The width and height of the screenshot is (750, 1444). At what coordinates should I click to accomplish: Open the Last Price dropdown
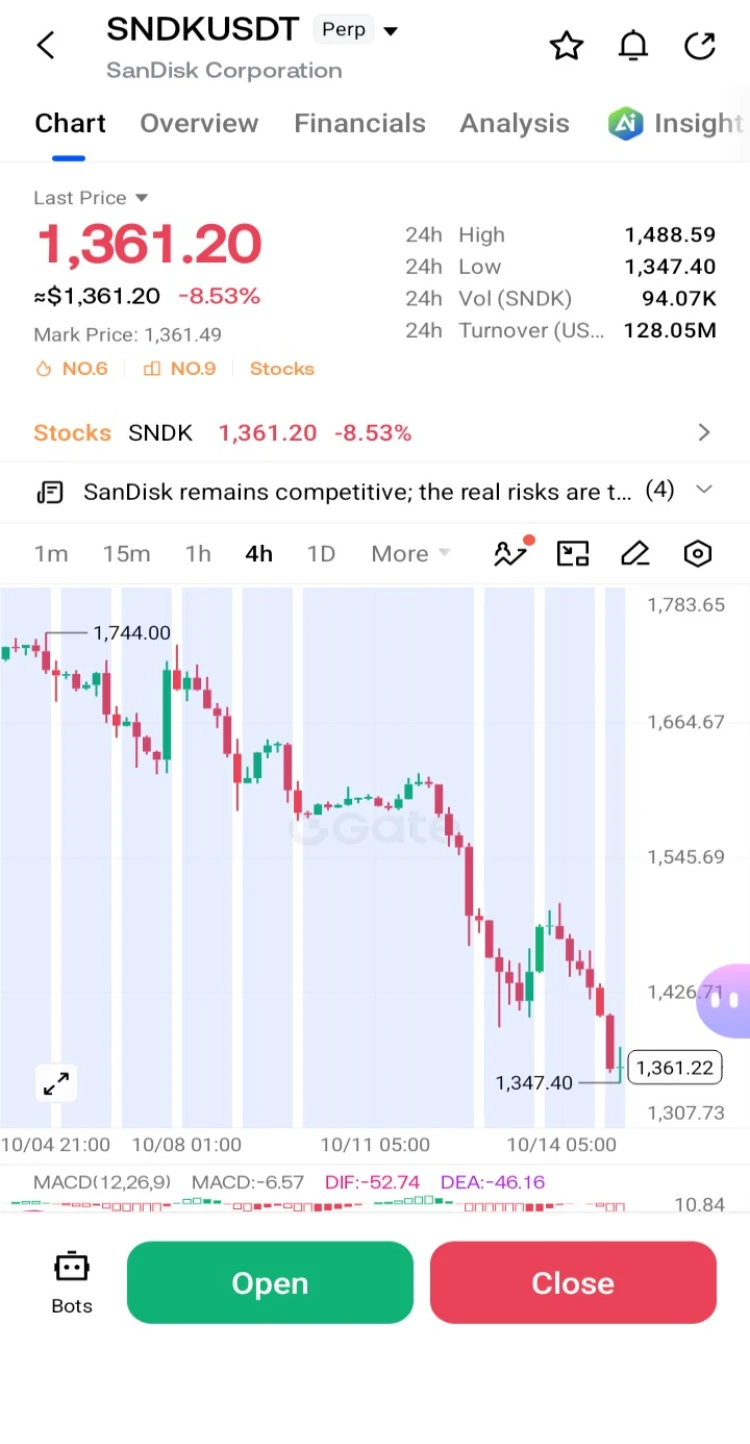(x=91, y=198)
